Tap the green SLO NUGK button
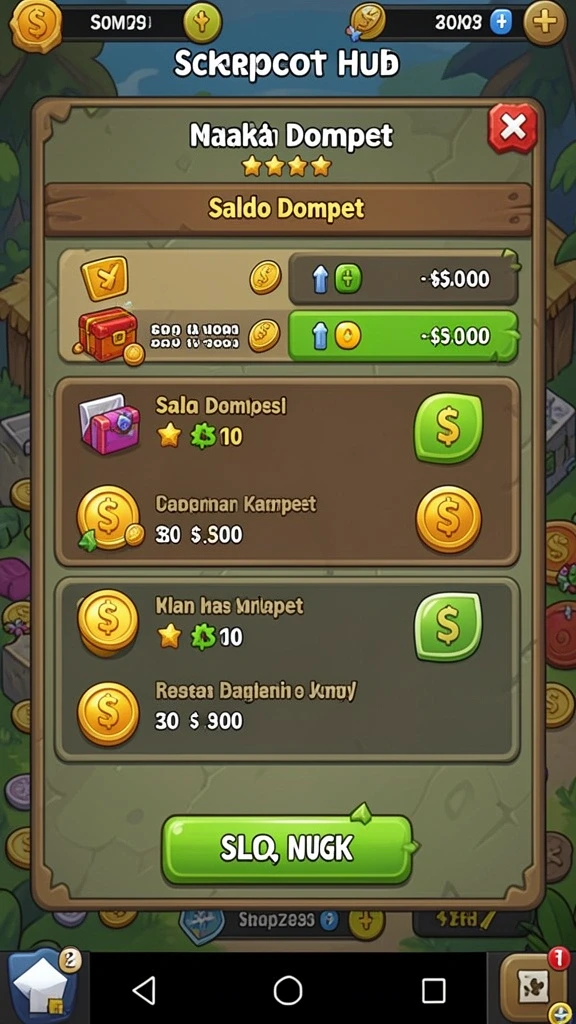 coord(287,849)
